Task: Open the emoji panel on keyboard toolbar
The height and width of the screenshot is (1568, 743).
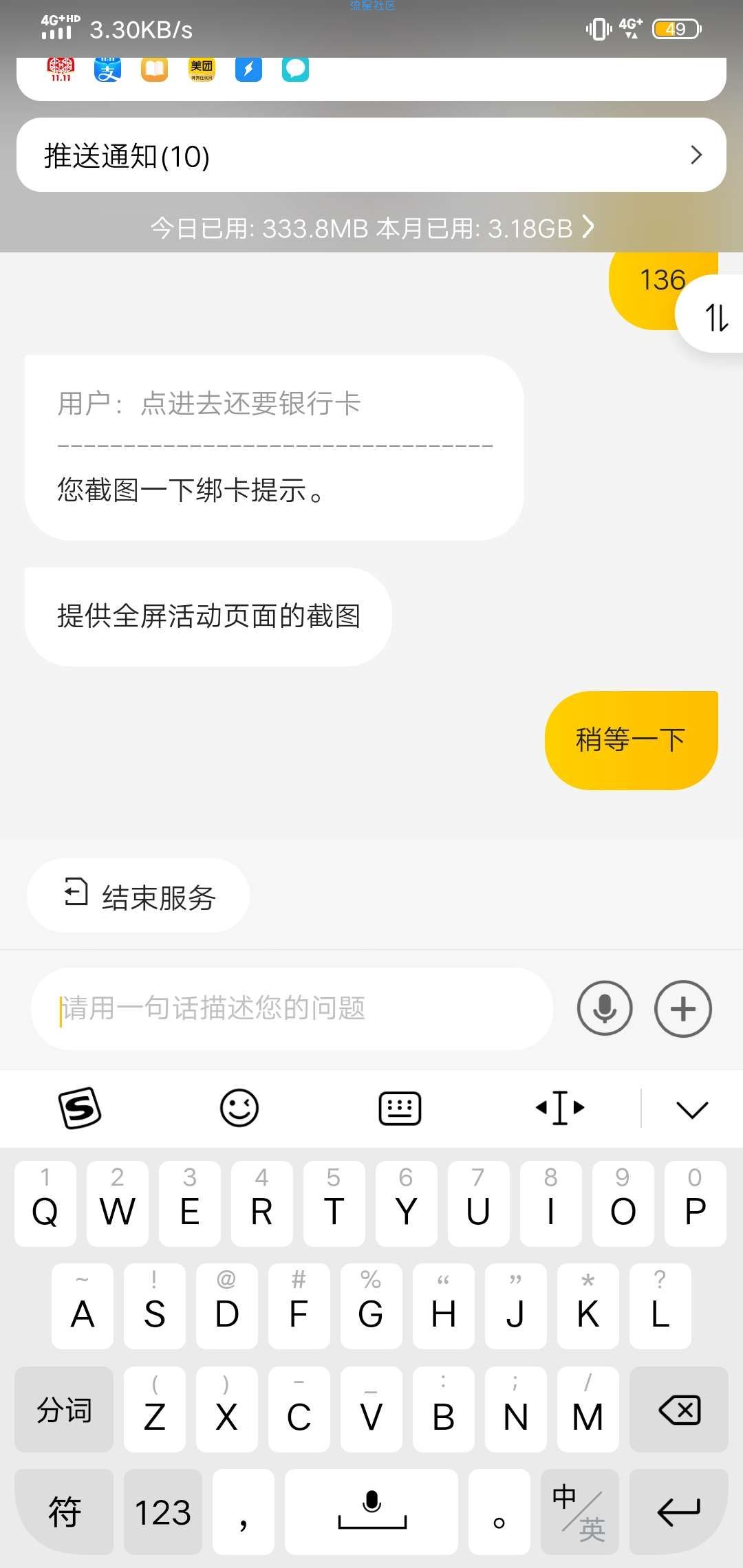Action: point(239,1108)
